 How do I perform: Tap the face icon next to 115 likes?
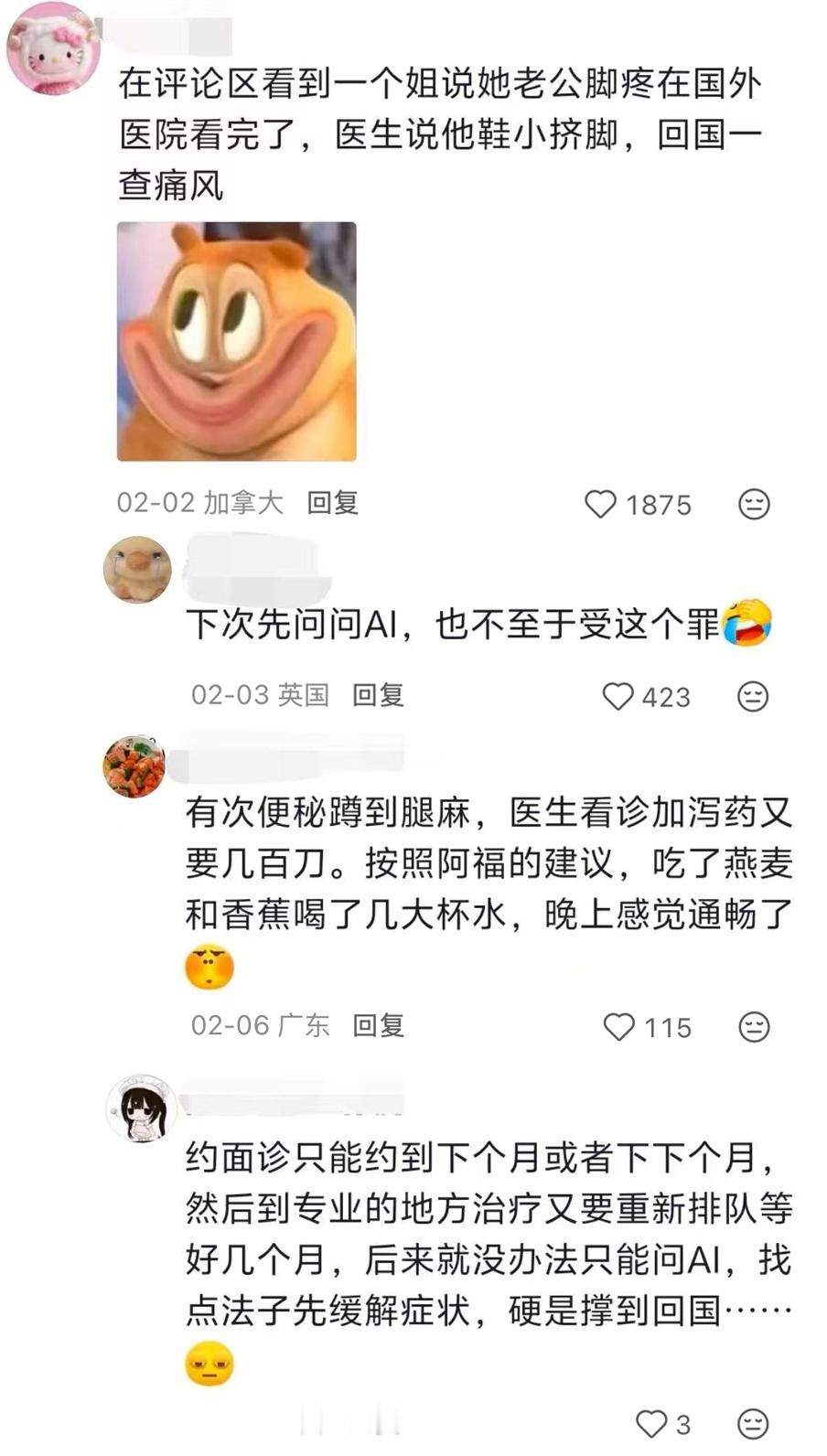click(753, 1027)
